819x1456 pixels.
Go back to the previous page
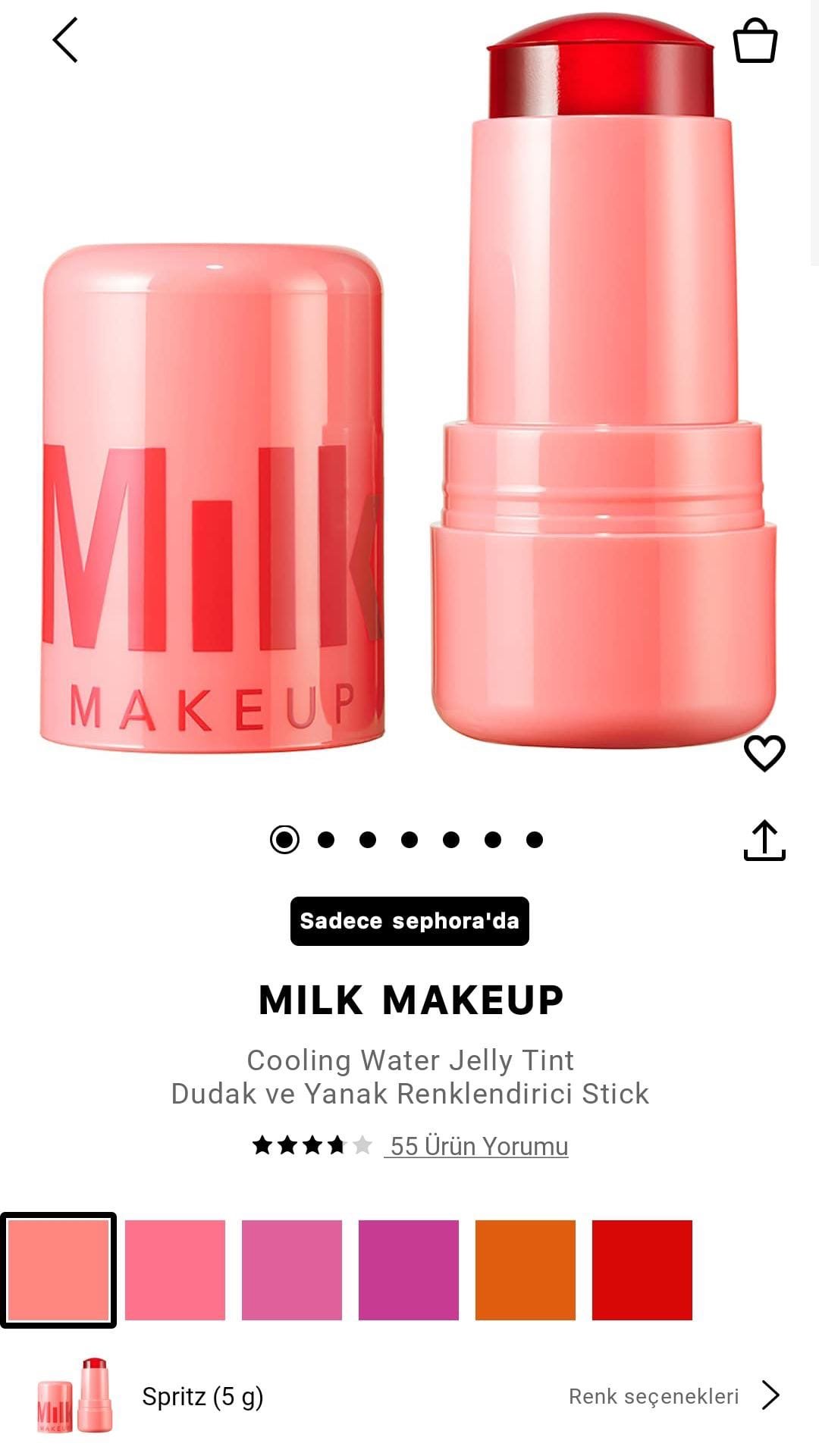65,40
